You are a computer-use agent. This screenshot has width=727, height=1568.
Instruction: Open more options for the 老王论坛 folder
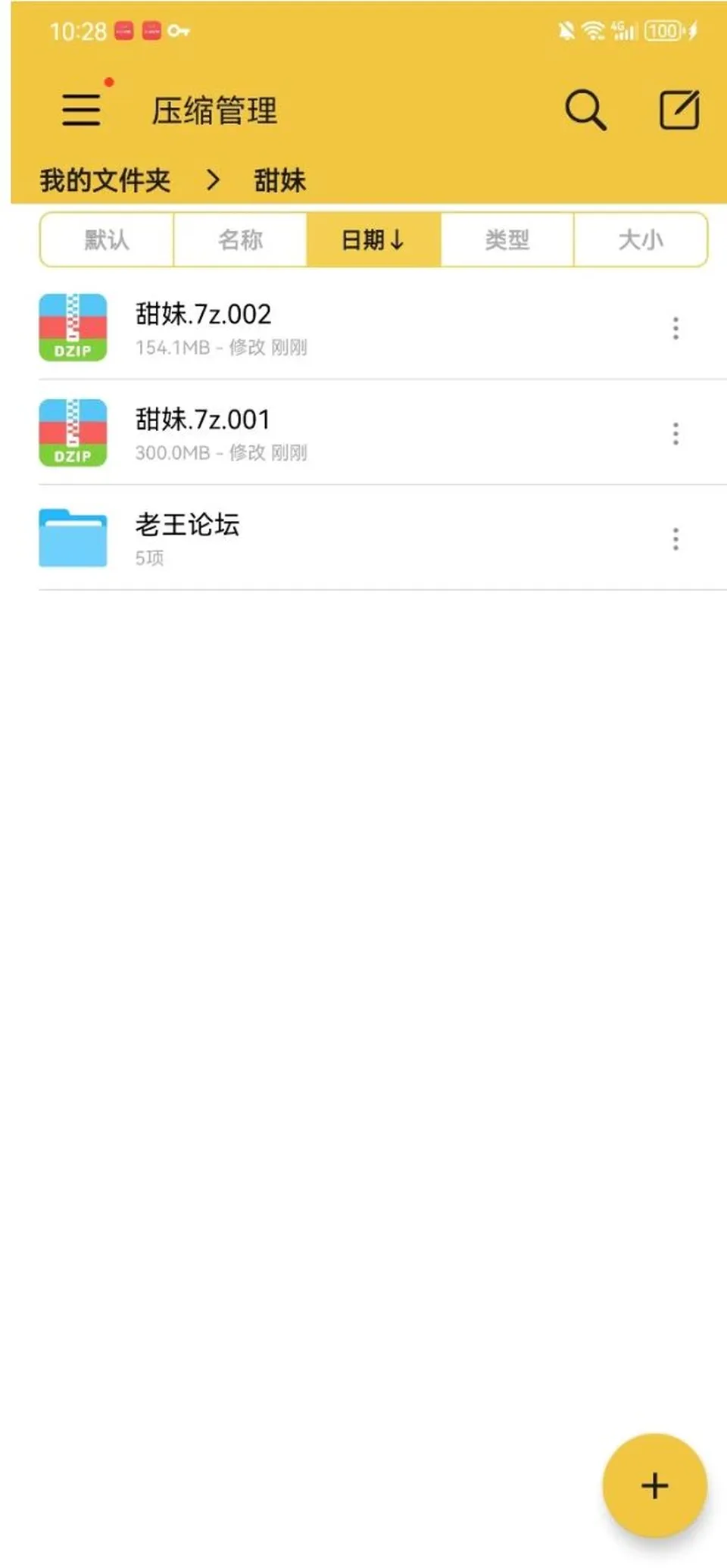click(676, 539)
